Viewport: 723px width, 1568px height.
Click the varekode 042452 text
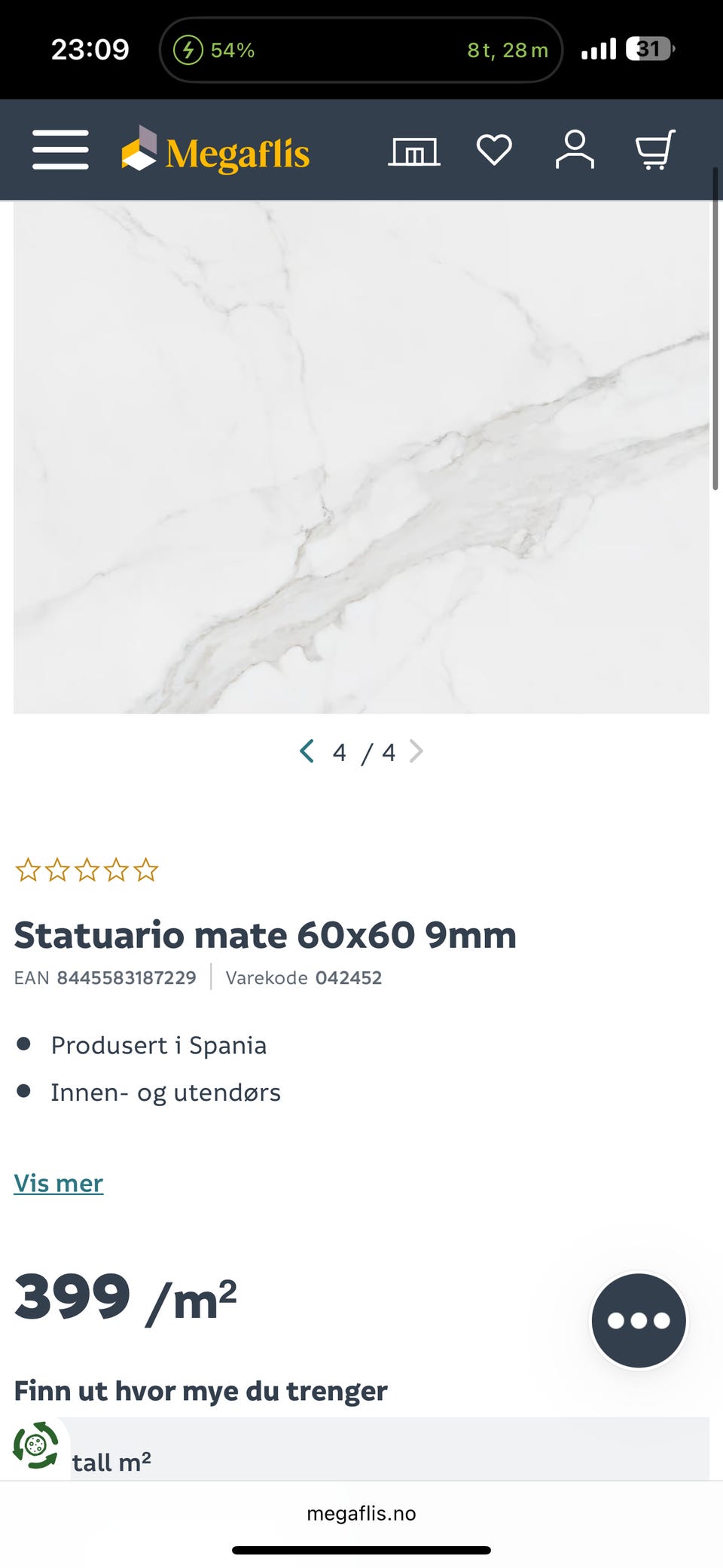(348, 977)
